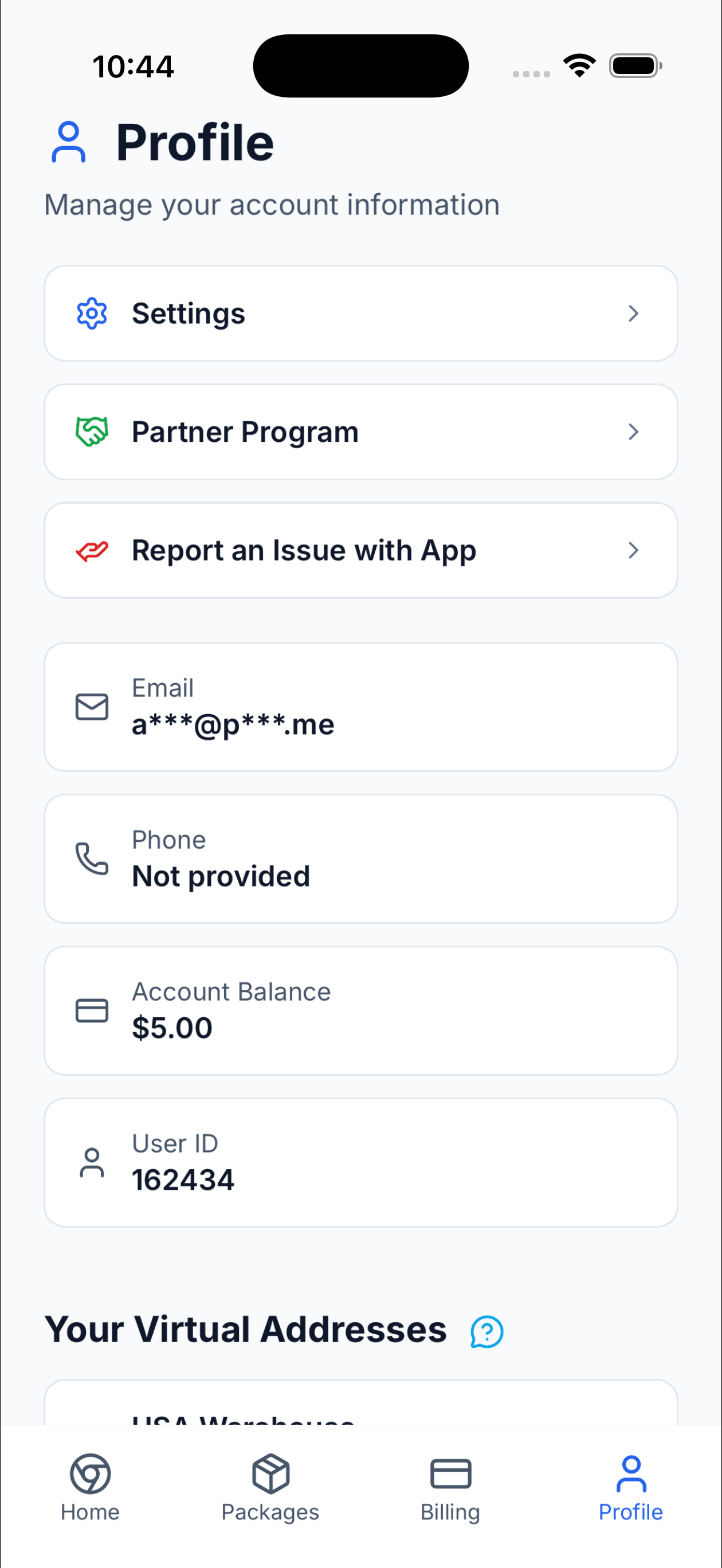Click the USA Warehouse address card
722x1568 pixels.
pyautogui.click(x=360, y=1418)
